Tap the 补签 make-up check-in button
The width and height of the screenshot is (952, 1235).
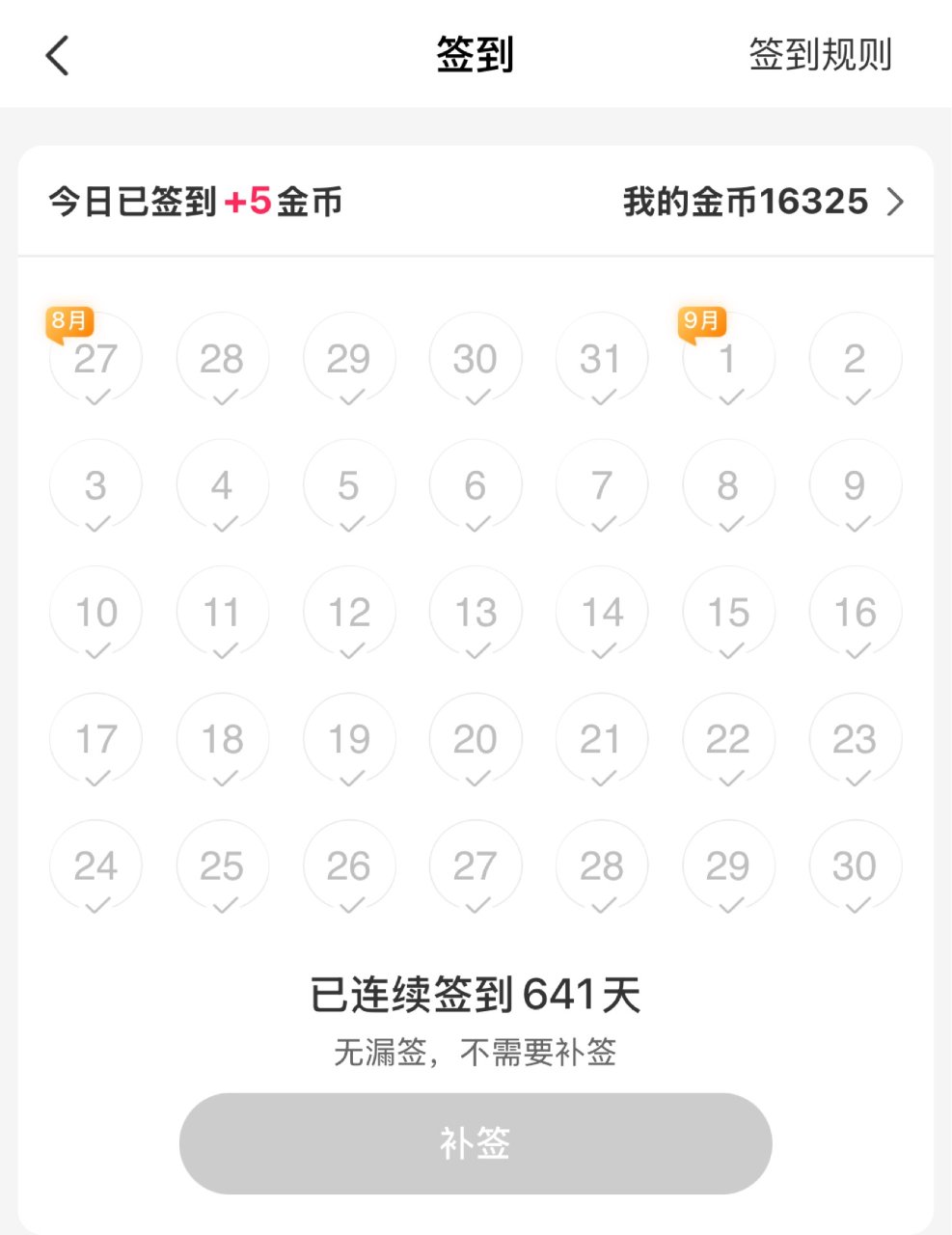tap(476, 1142)
